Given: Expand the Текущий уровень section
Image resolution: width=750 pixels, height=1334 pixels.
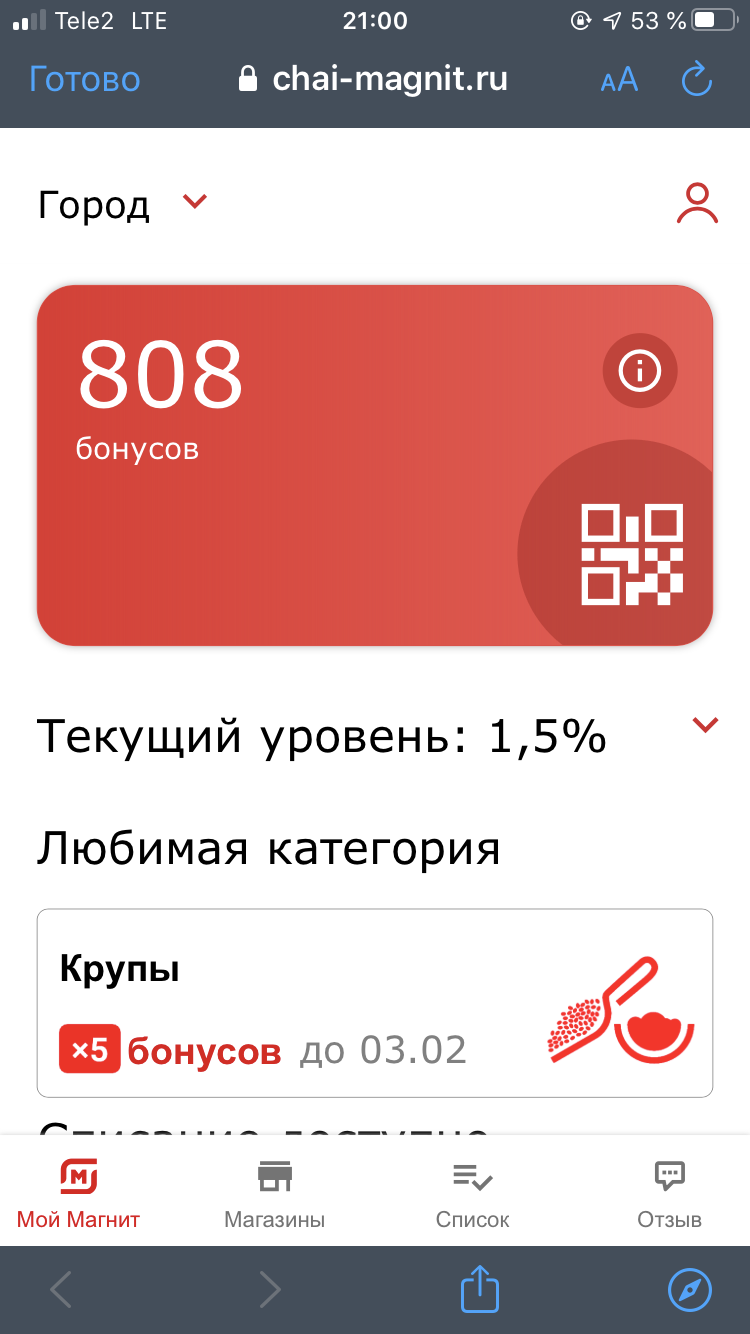Looking at the screenshot, I should [705, 726].
